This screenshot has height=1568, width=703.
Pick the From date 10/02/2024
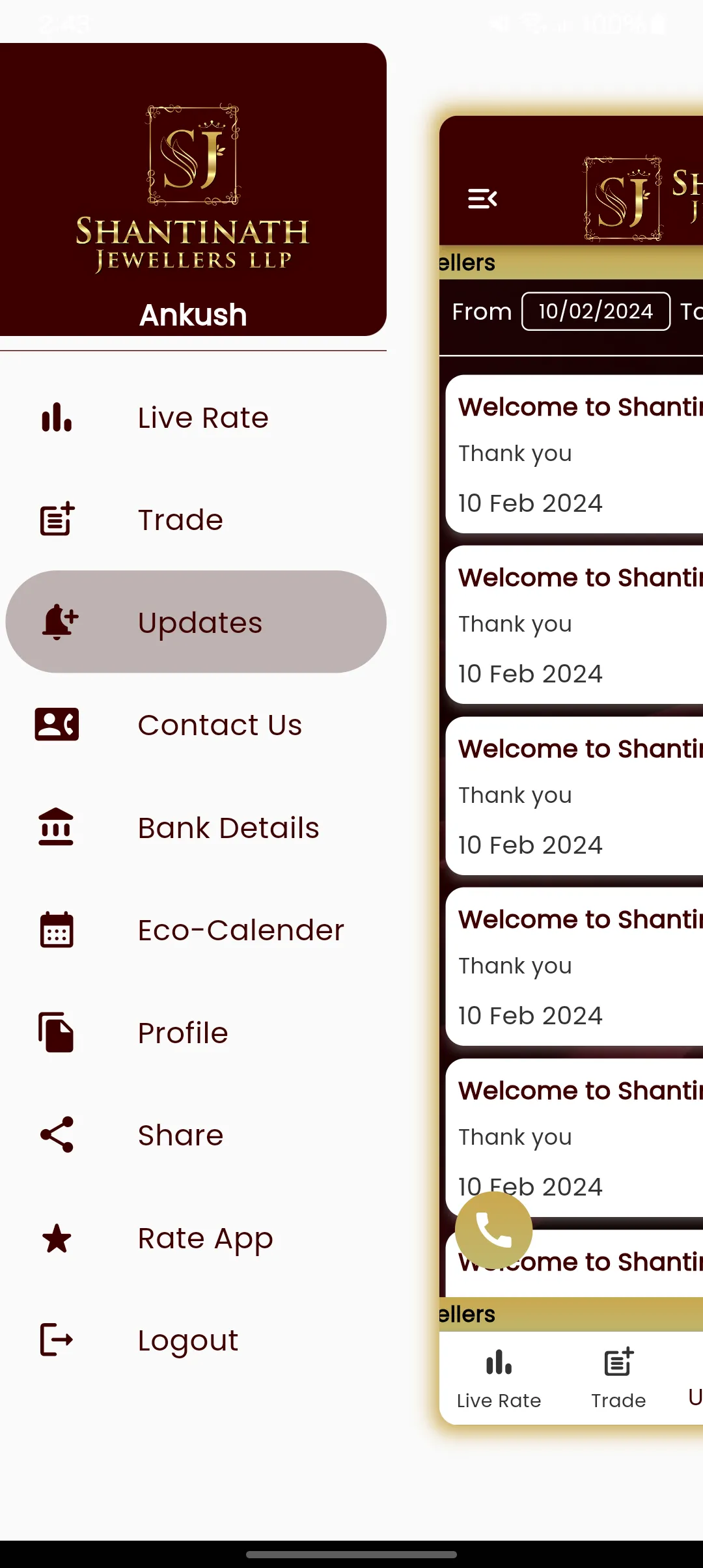tap(596, 311)
